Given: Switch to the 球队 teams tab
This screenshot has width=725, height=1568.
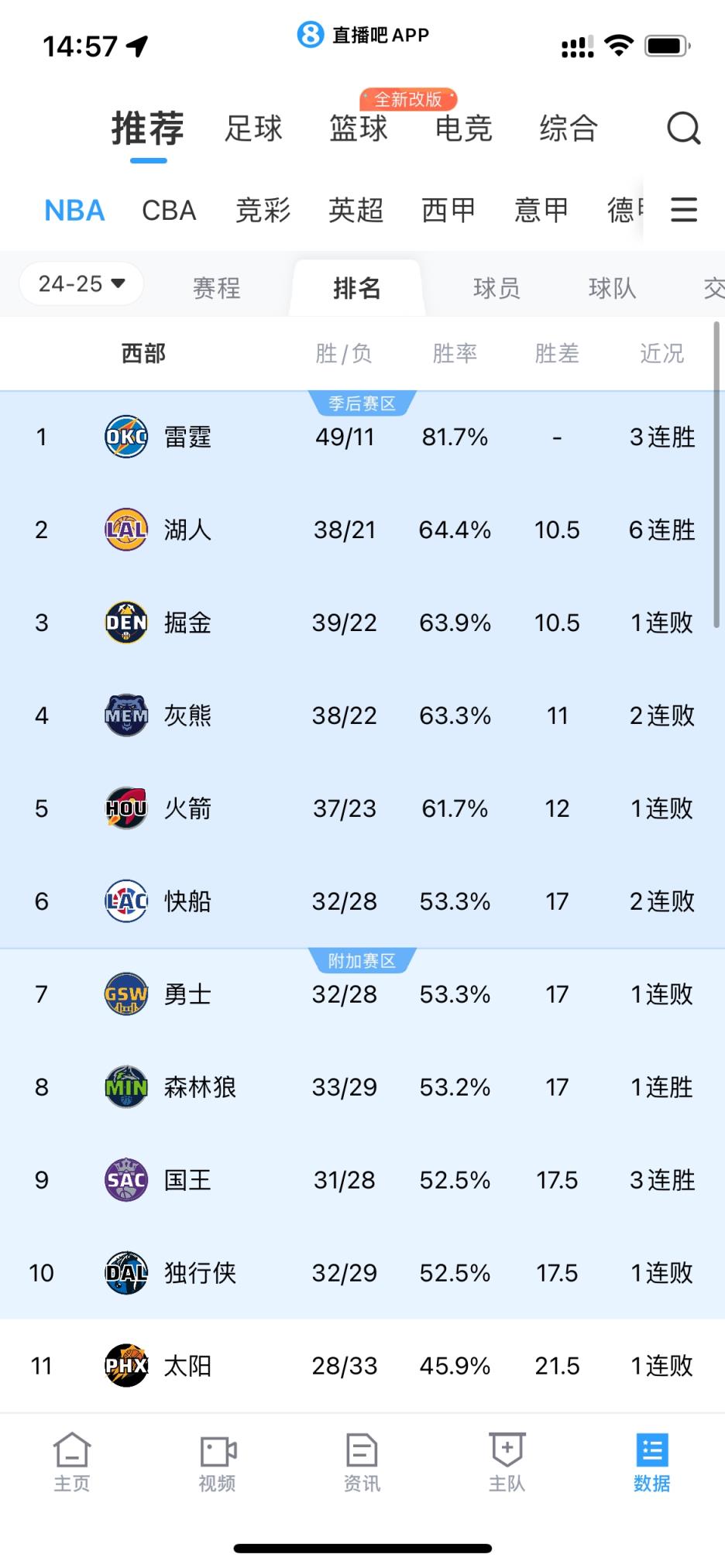Looking at the screenshot, I should (612, 289).
